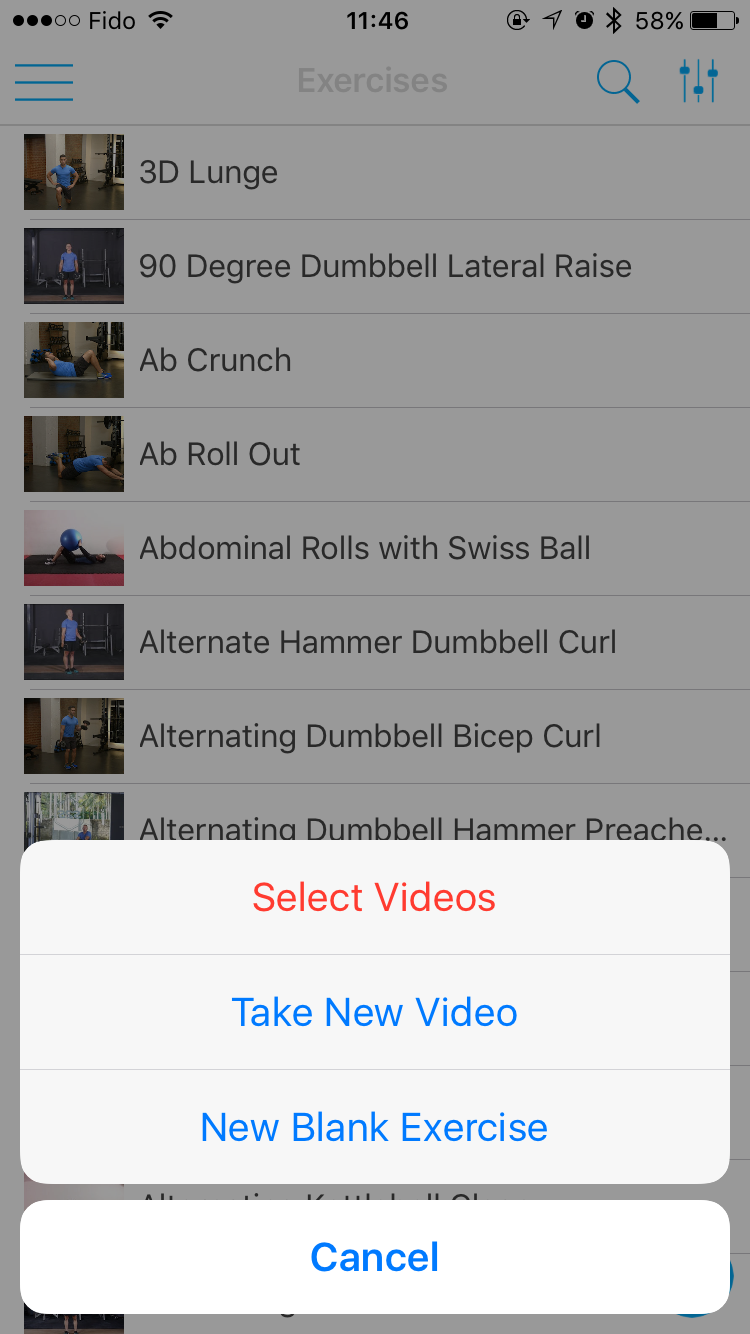
Task: Choose Select Videos in the action sheet
Action: tap(374, 897)
